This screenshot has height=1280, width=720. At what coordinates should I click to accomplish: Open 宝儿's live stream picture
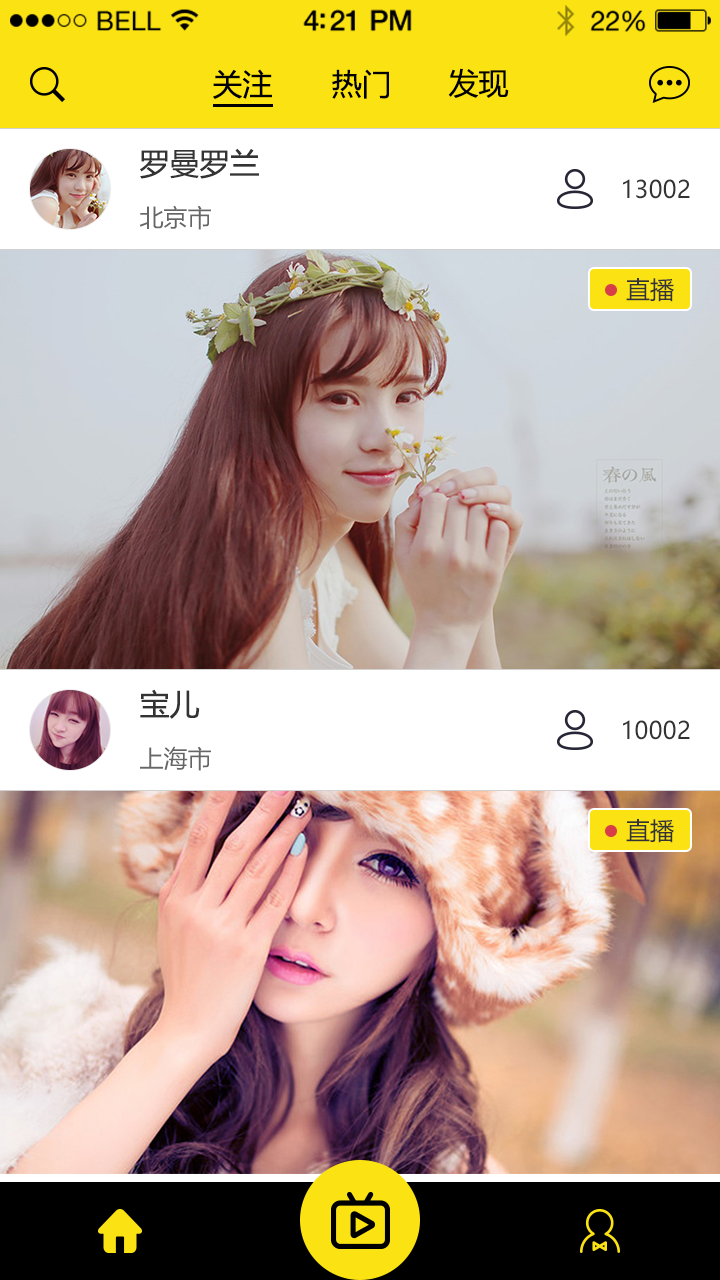(360, 982)
